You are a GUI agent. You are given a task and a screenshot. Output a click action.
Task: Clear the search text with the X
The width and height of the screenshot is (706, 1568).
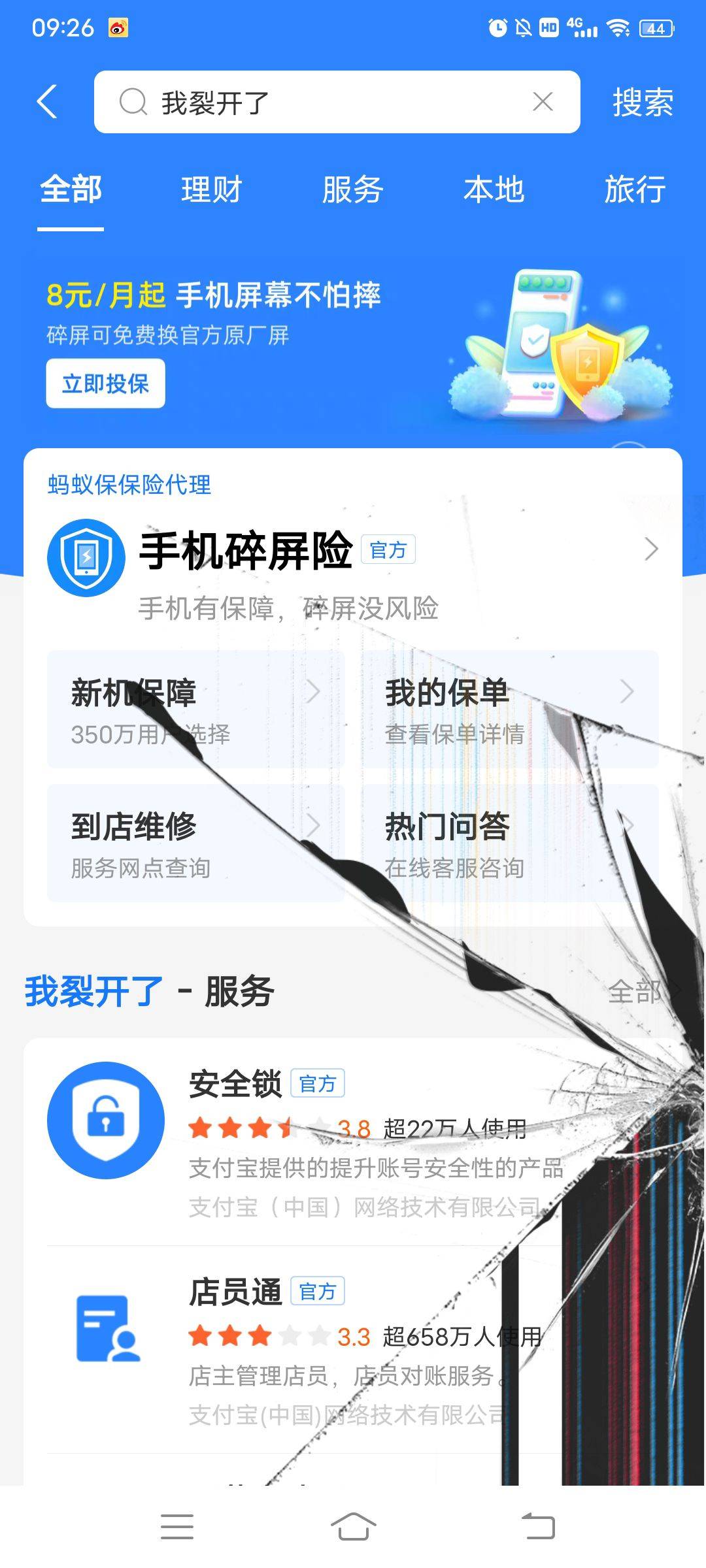click(x=543, y=102)
